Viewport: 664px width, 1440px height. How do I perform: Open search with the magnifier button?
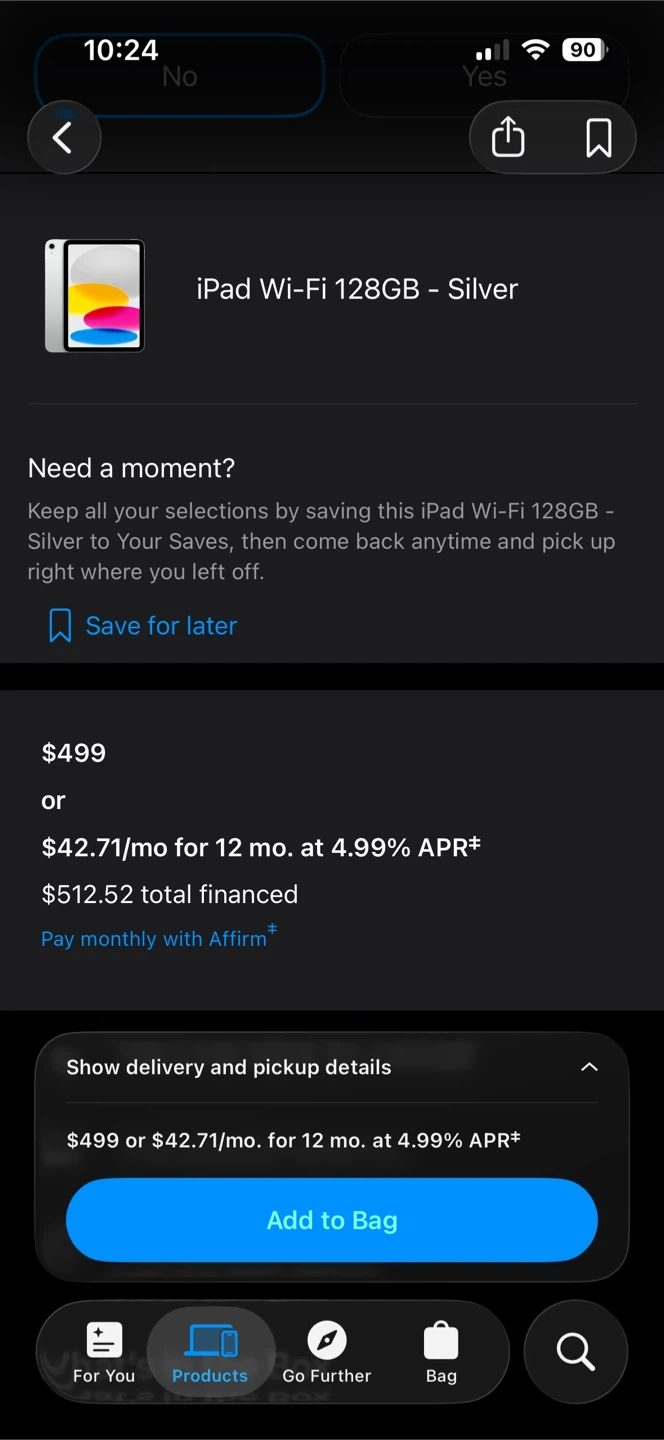[x=576, y=1352]
